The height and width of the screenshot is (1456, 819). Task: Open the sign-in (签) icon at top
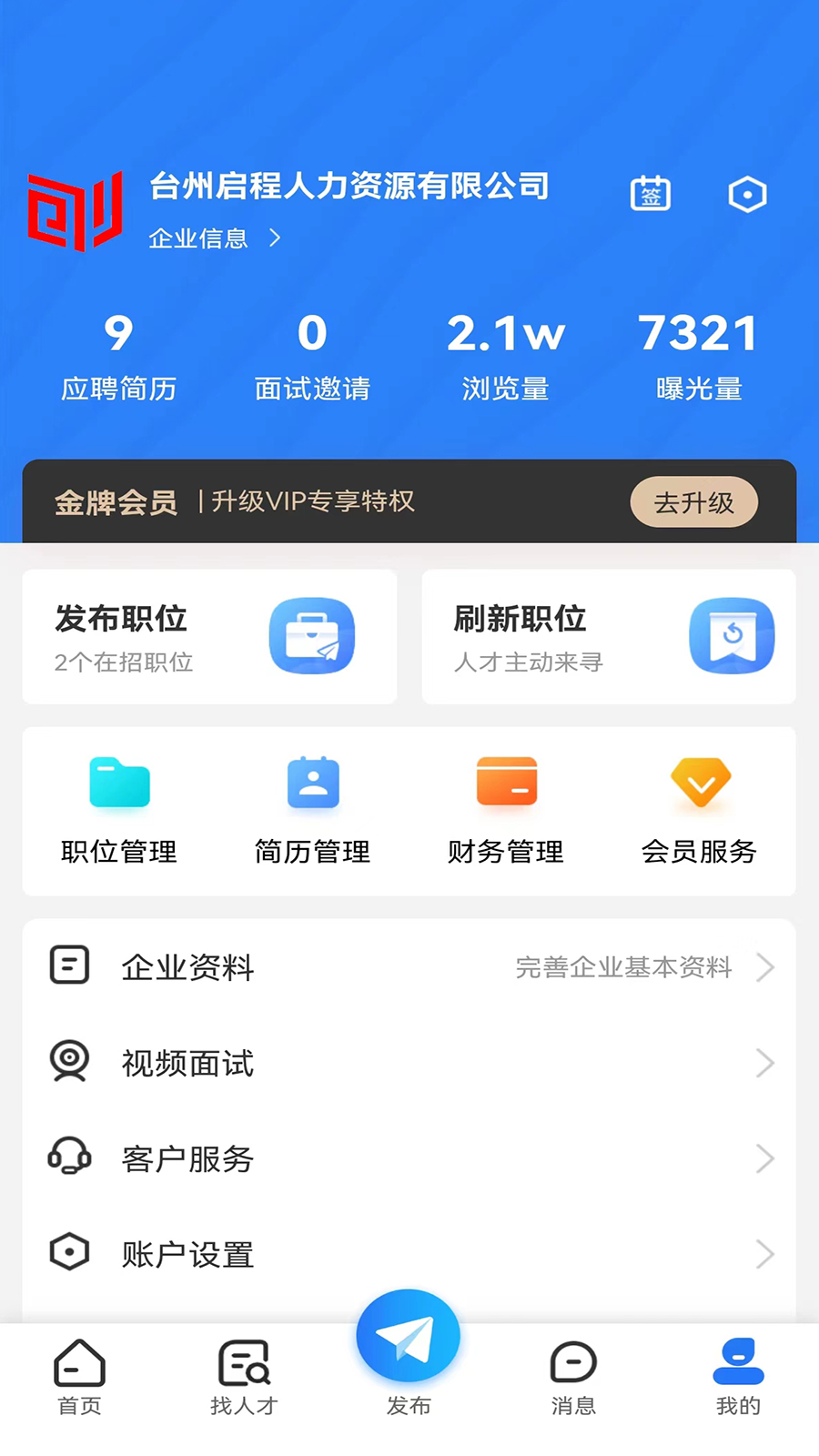650,194
